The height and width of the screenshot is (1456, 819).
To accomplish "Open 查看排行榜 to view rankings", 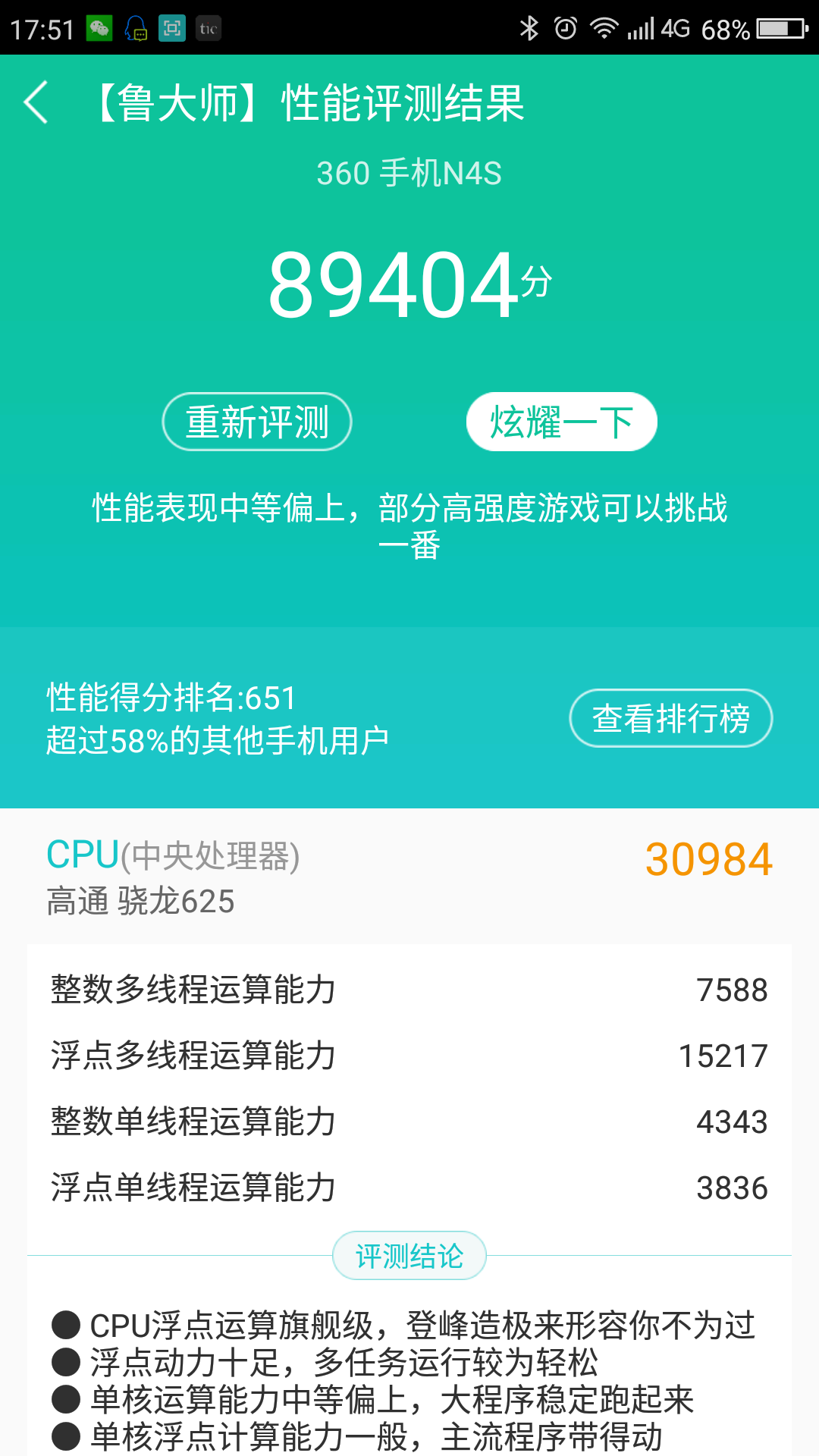I will coord(670,719).
